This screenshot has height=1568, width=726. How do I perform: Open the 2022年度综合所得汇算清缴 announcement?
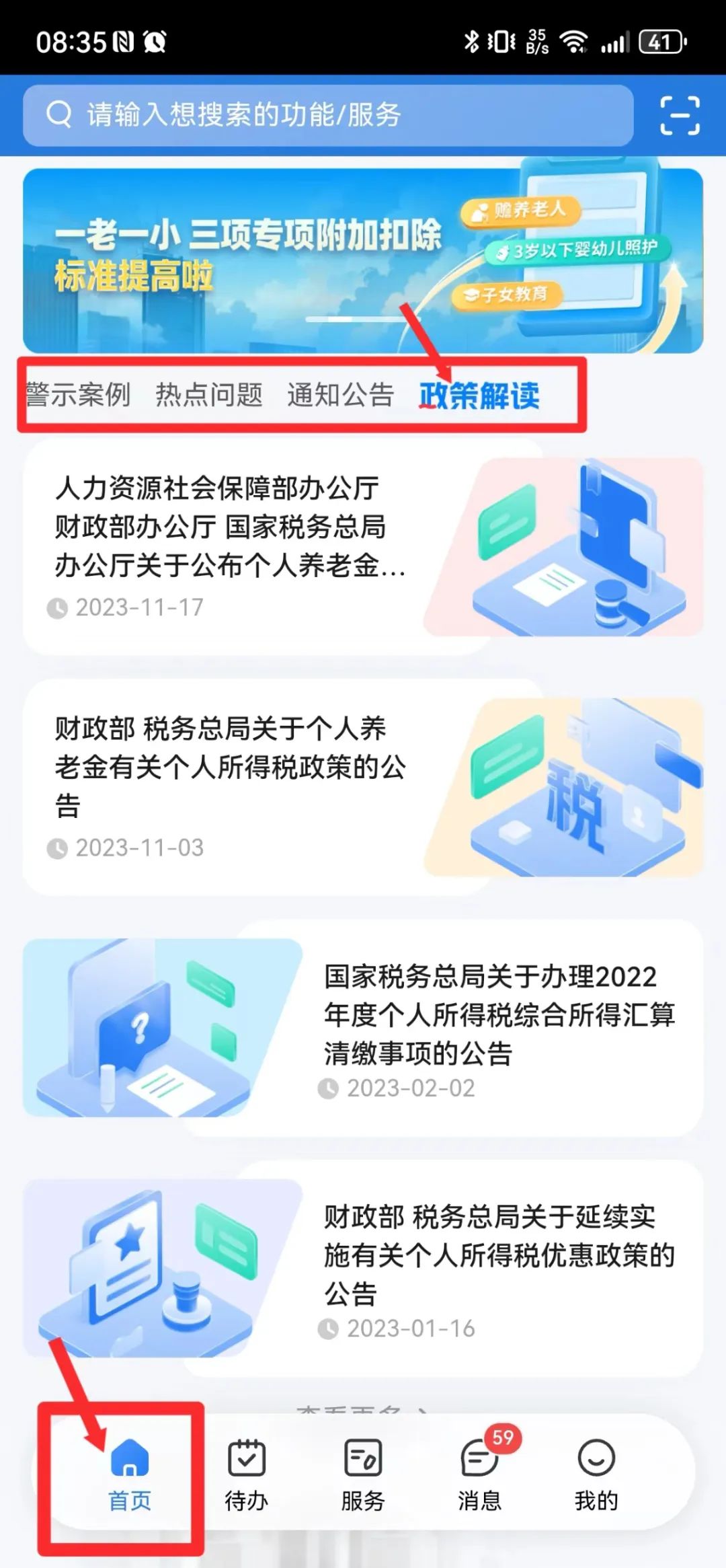(x=363, y=1028)
